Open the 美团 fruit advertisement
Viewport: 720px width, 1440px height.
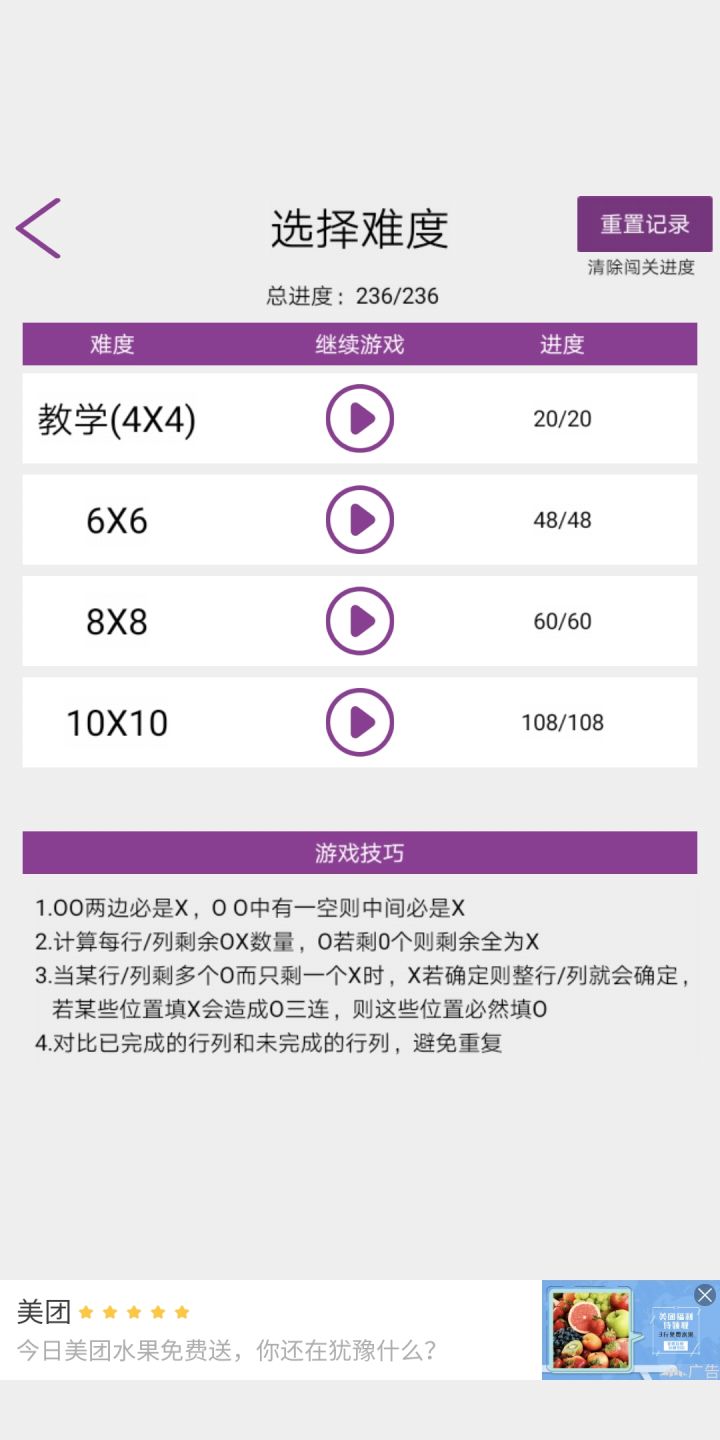pos(360,1330)
